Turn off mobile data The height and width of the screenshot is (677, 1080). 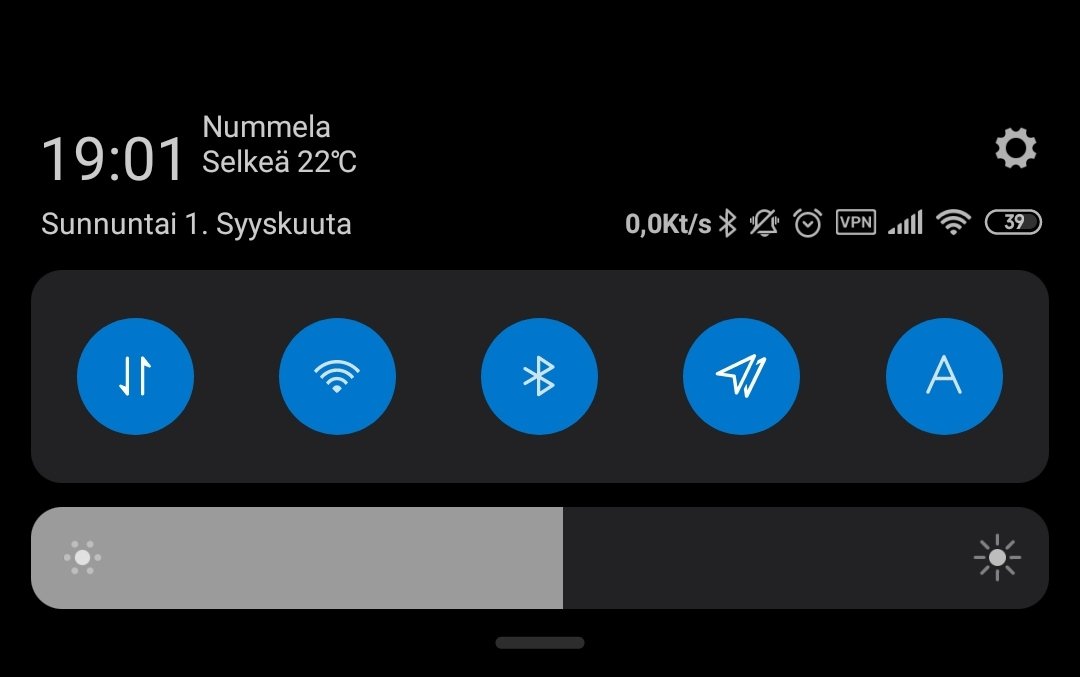pos(135,376)
